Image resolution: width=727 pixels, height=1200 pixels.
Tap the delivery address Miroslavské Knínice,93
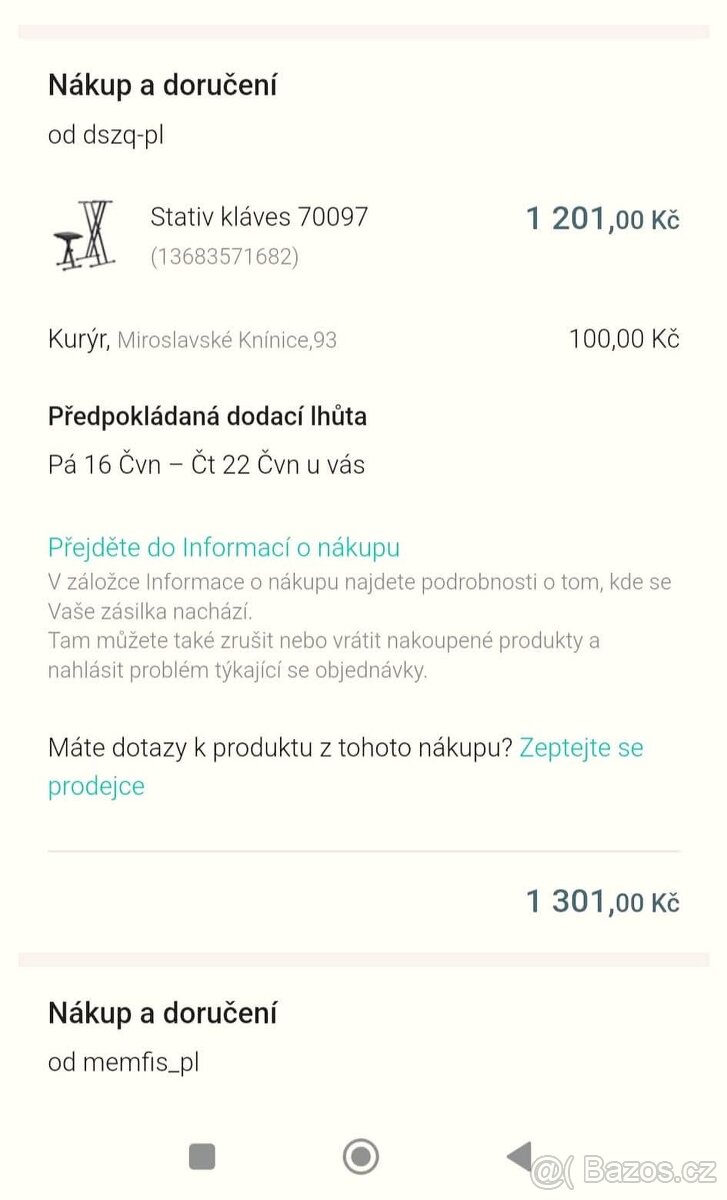coord(228,339)
